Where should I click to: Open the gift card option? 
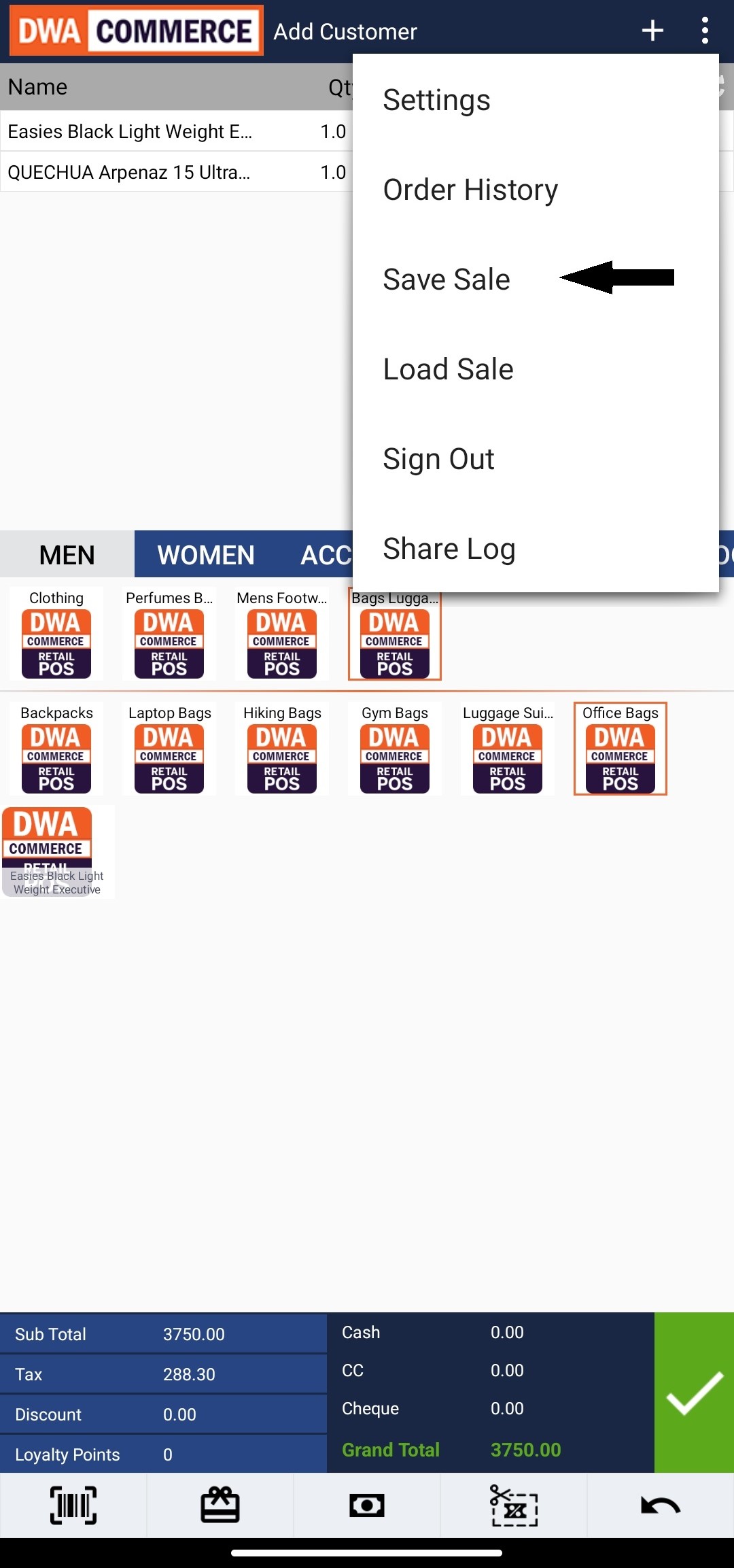point(220,1505)
